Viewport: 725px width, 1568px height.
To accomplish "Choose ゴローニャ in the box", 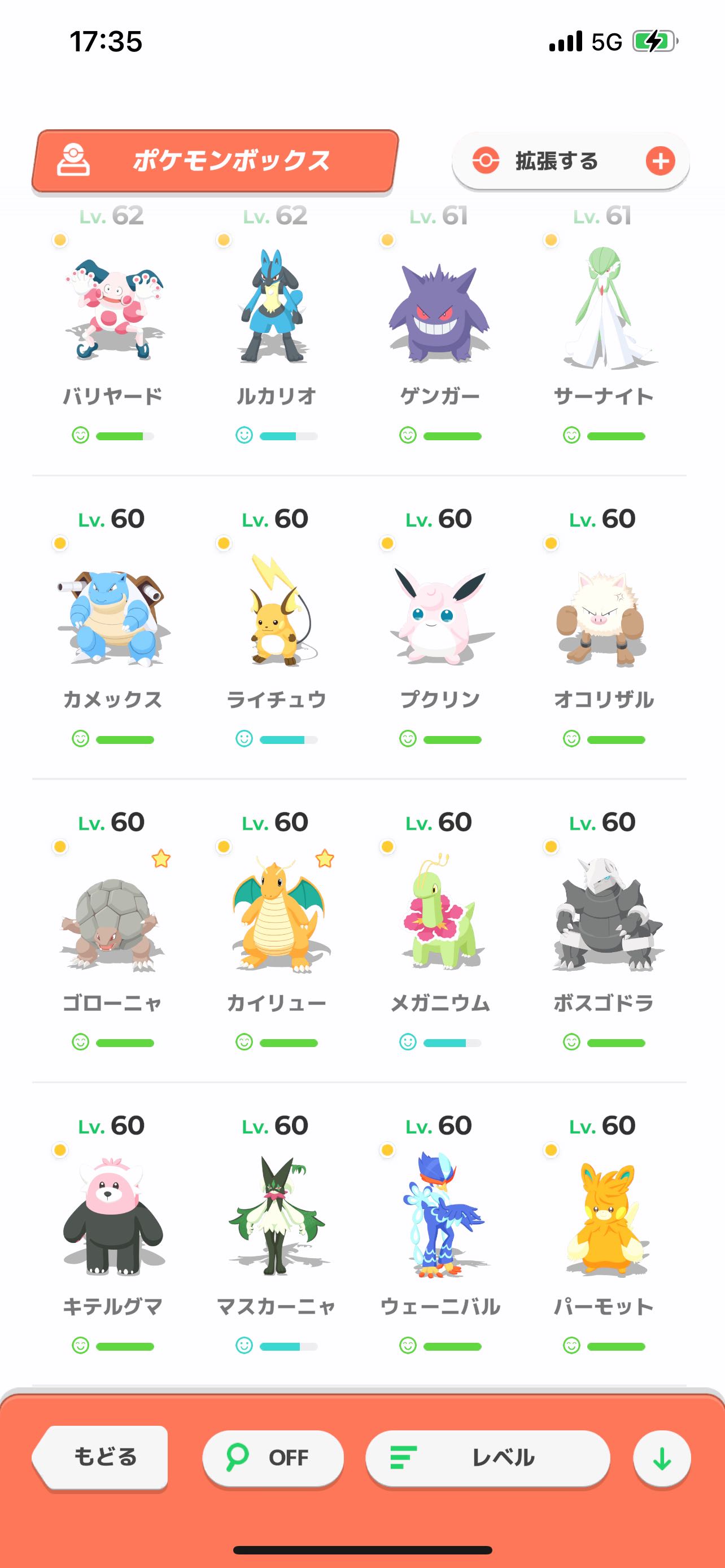I will coord(112,919).
